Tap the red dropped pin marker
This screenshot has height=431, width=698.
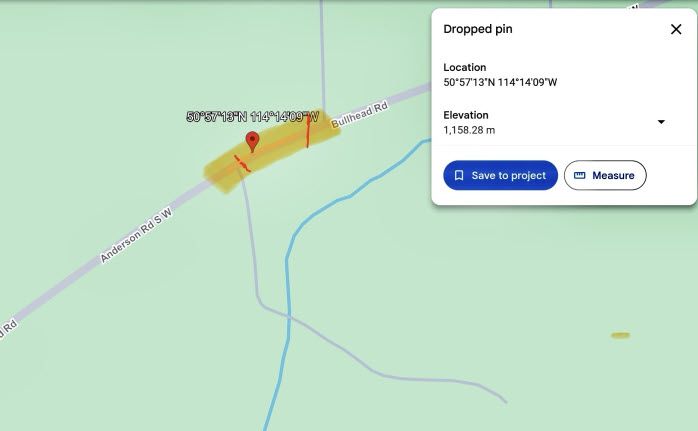pos(253,141)
